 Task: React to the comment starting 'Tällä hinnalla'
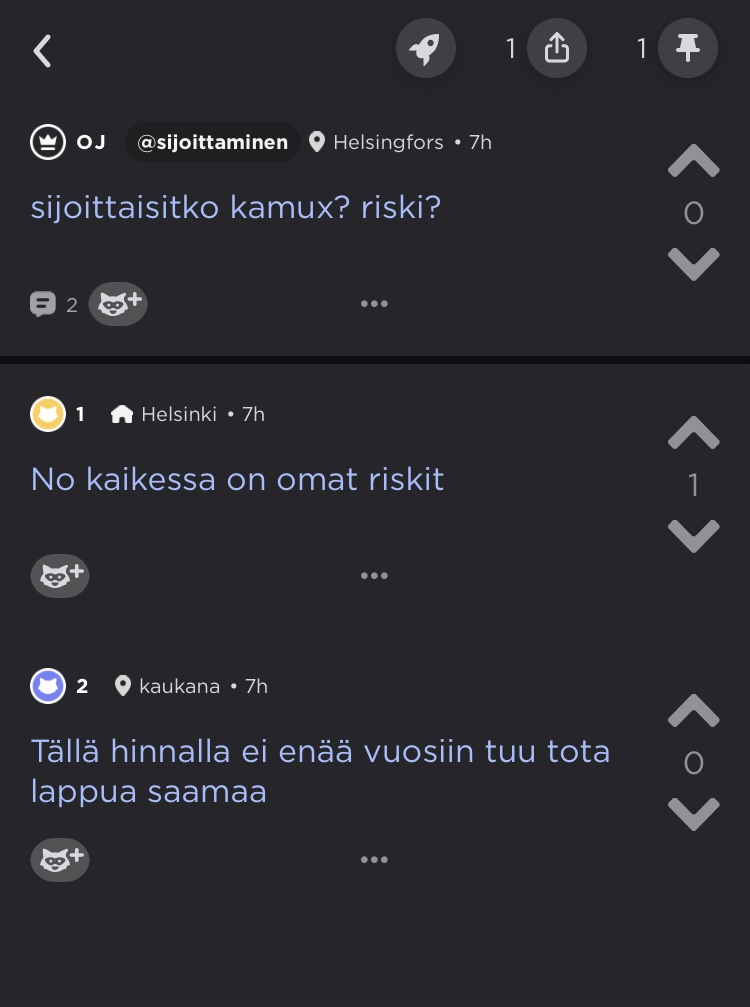coord(60,860)
